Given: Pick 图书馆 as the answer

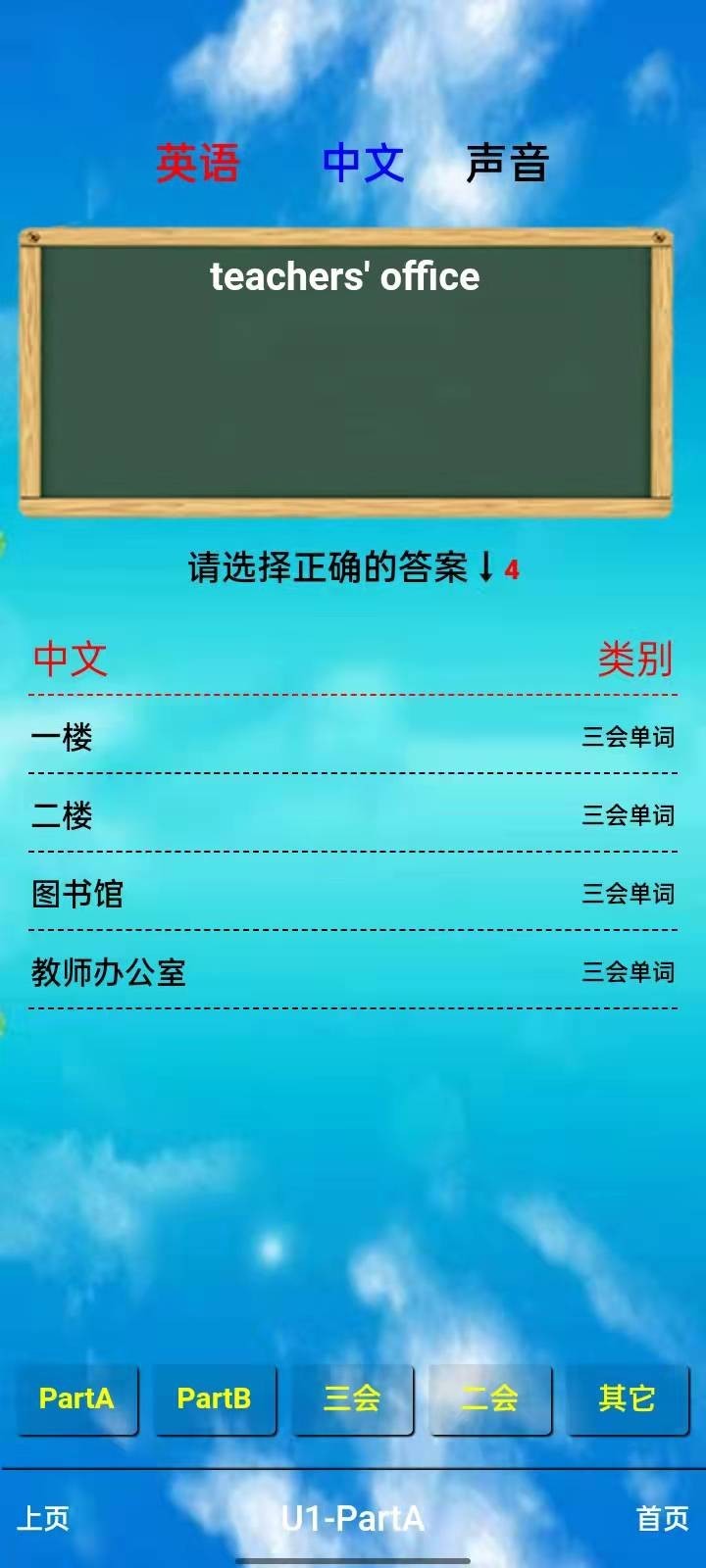Looking at the screenshot, I should coord(77,894).
